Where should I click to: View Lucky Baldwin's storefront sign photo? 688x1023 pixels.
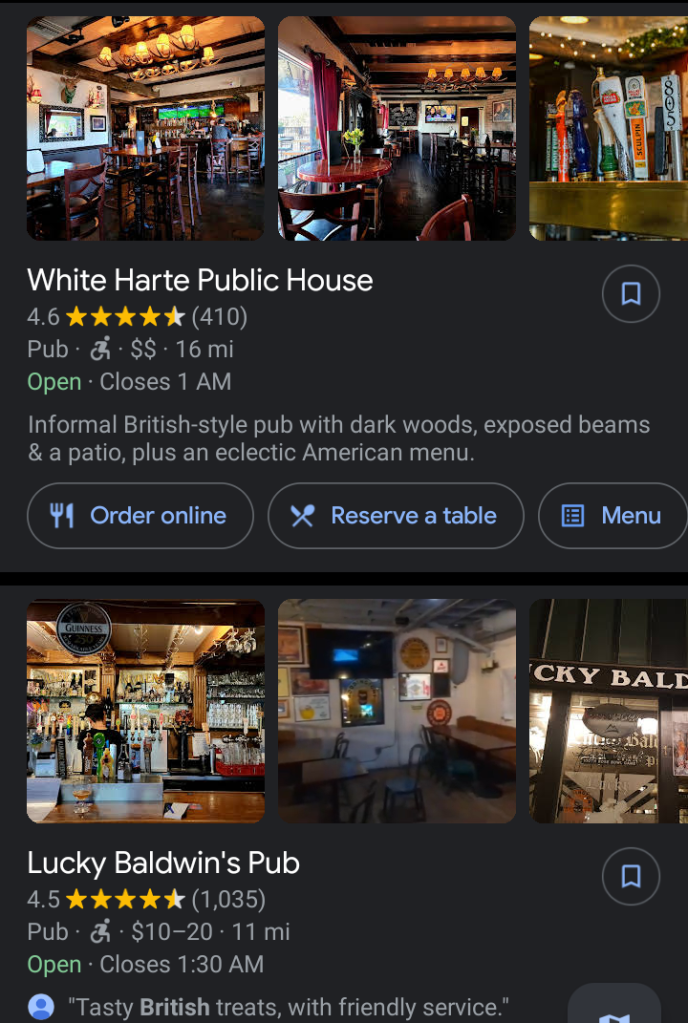tap(608, 711)
